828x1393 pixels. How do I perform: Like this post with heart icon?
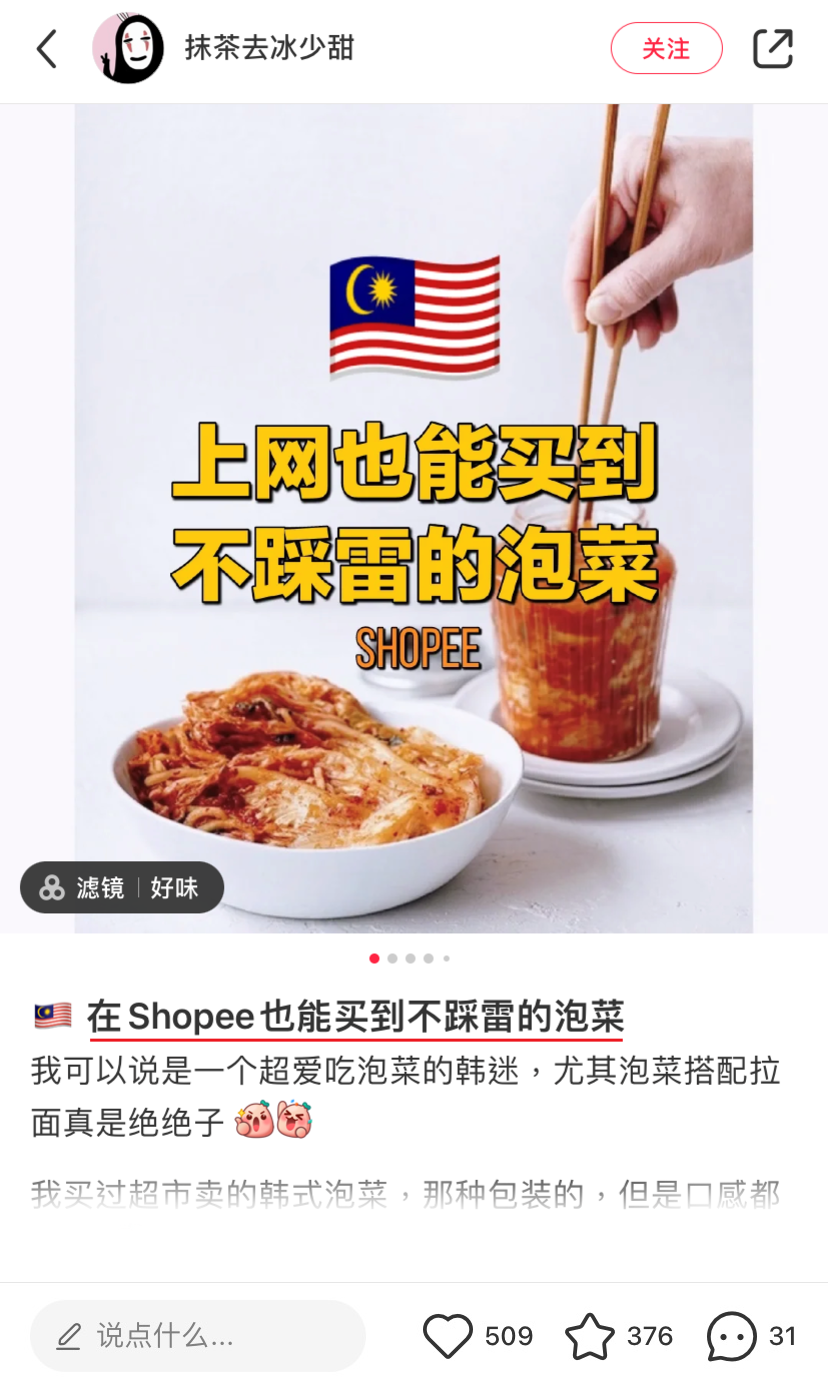[447, 1336]
